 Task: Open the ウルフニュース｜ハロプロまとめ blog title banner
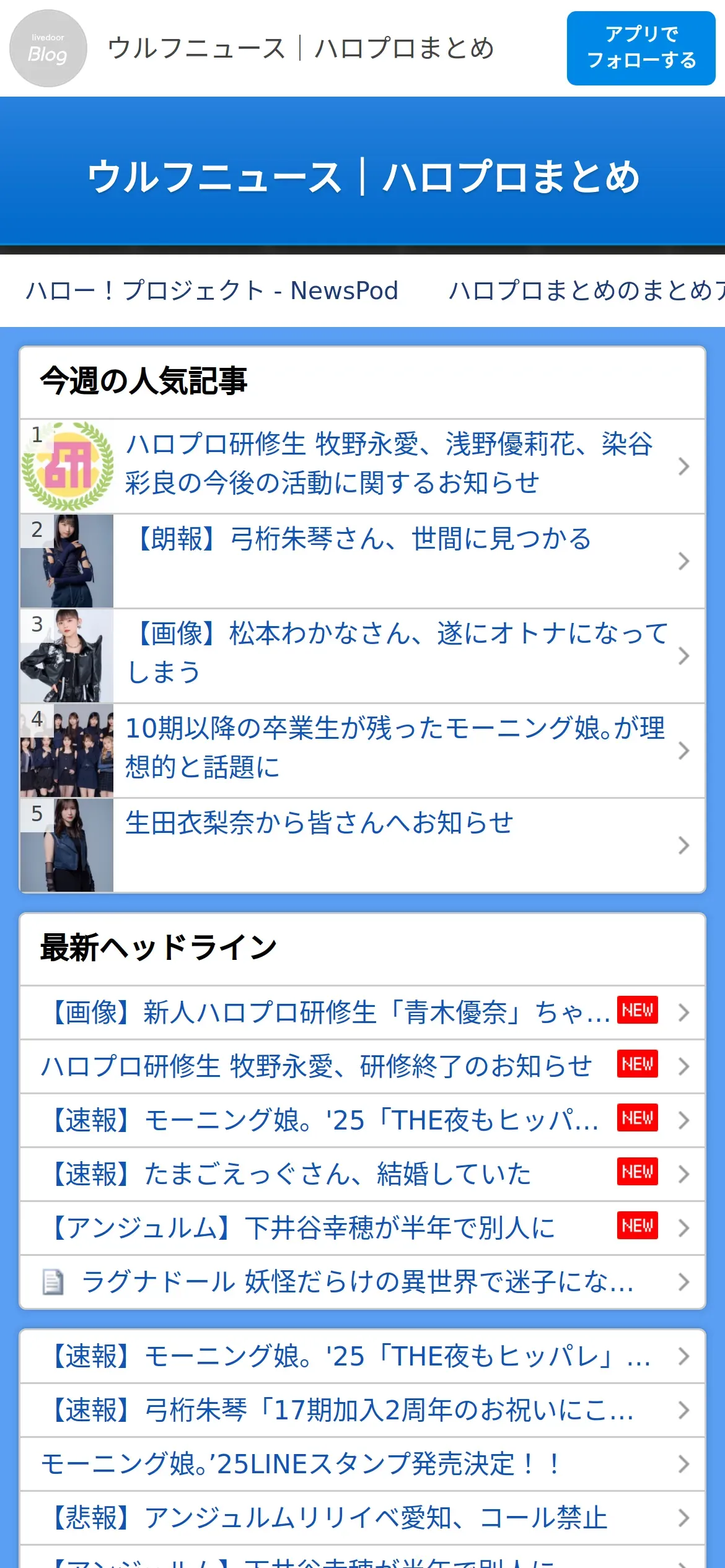coord(362,176)
